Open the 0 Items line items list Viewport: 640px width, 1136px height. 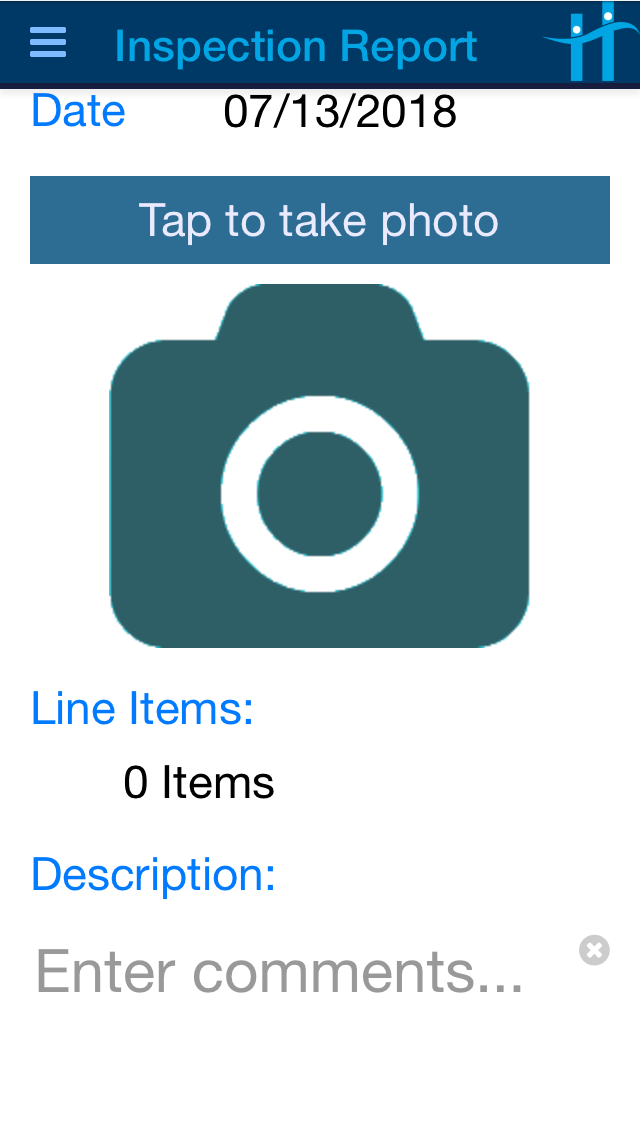(x=198, y=782)
